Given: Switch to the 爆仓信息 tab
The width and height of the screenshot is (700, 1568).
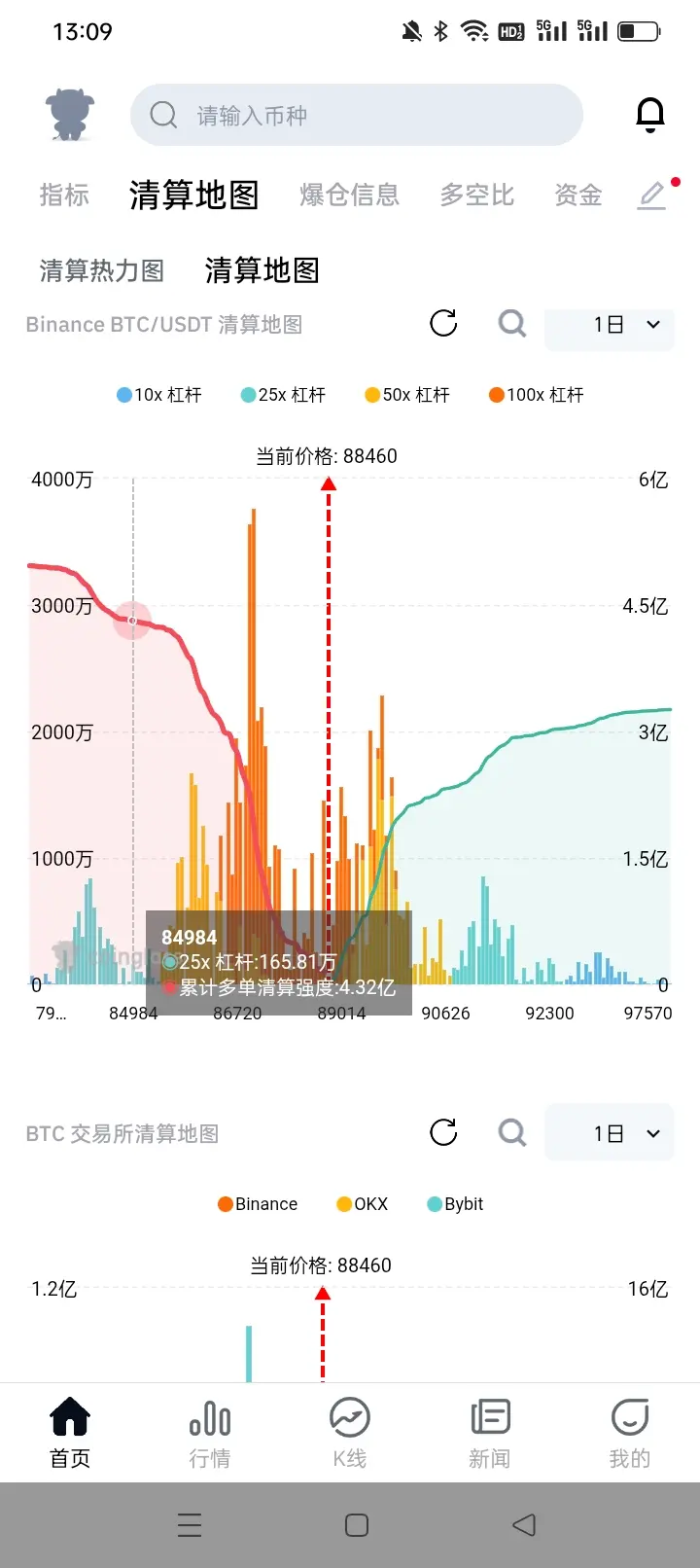Looking at the screenshot, I should (349, 196).
